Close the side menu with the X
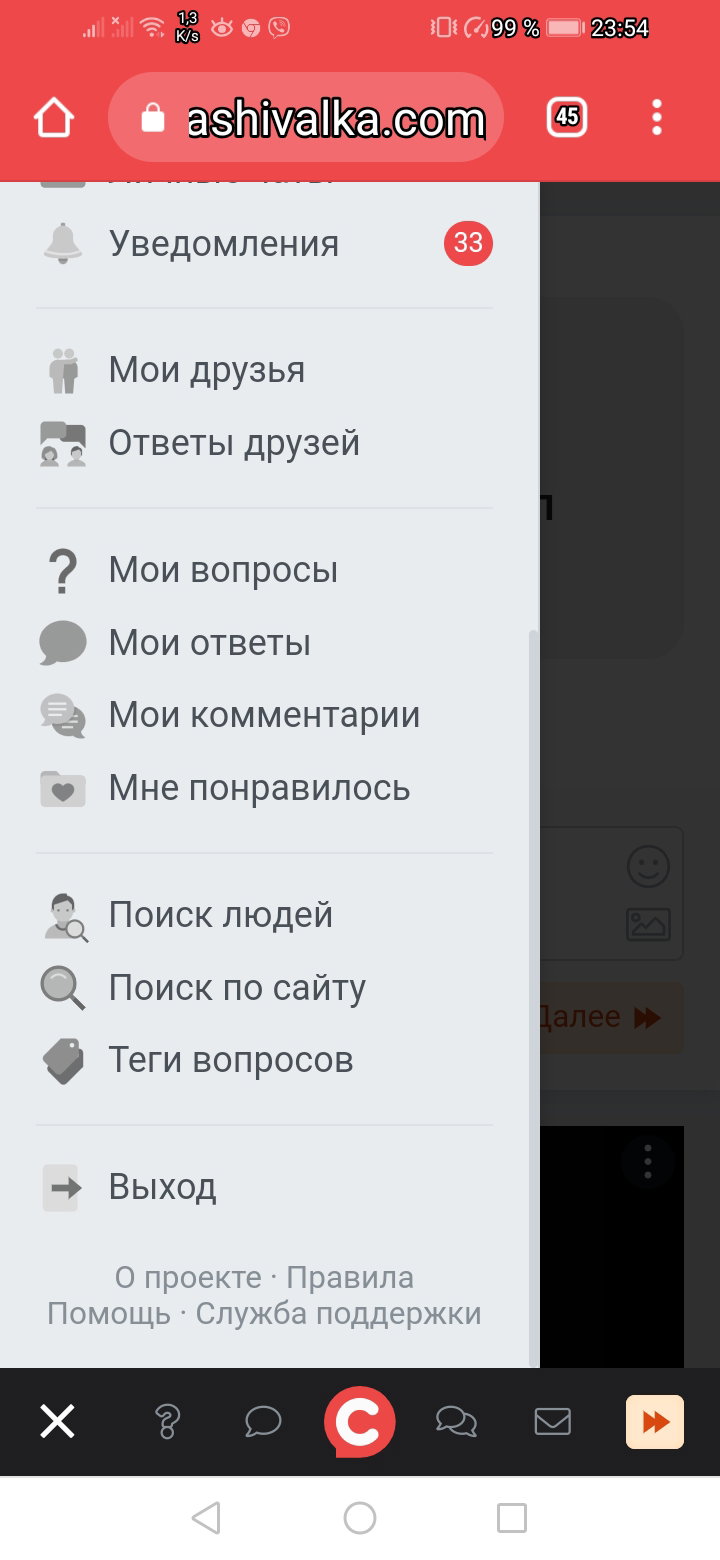This screenshot has height=1560, width=720. (57, 1421)
